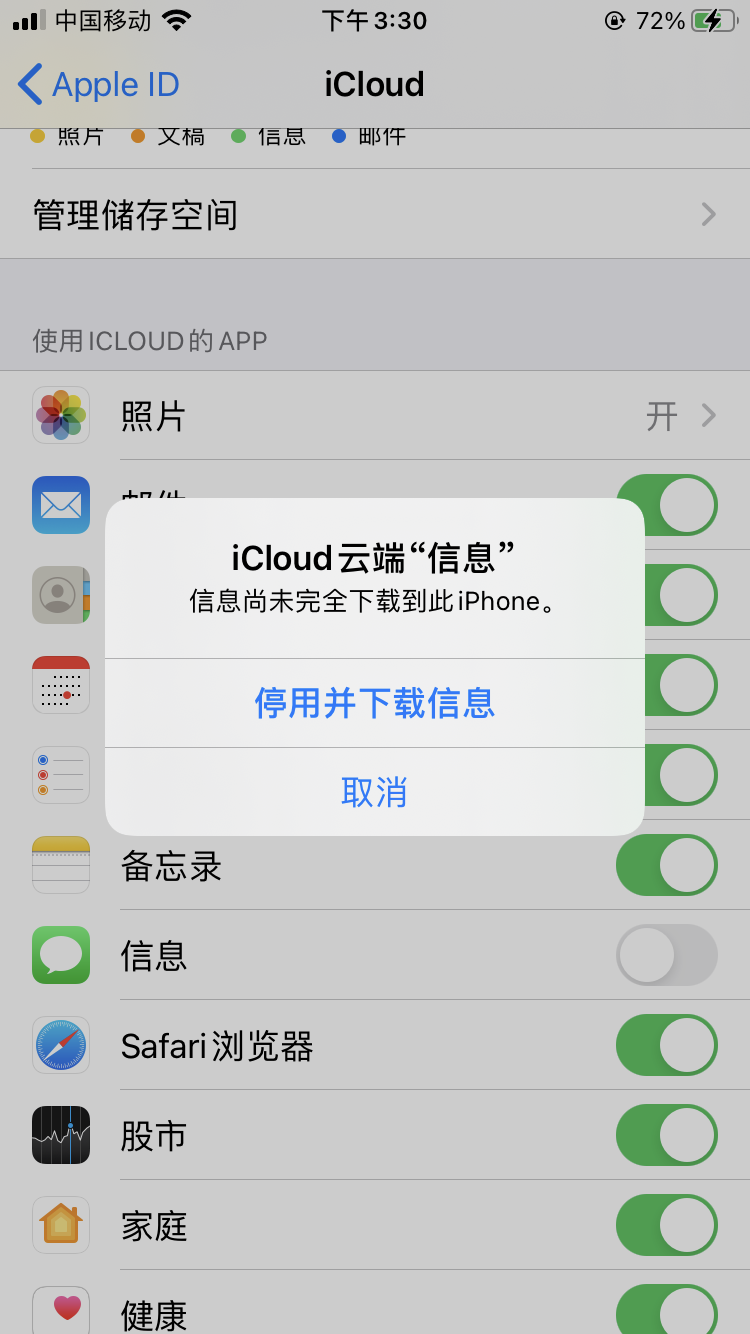This screenshot has height=1334, width=750.
Task: Dismiss the dialog with 取消
Action: pos(374,792)
